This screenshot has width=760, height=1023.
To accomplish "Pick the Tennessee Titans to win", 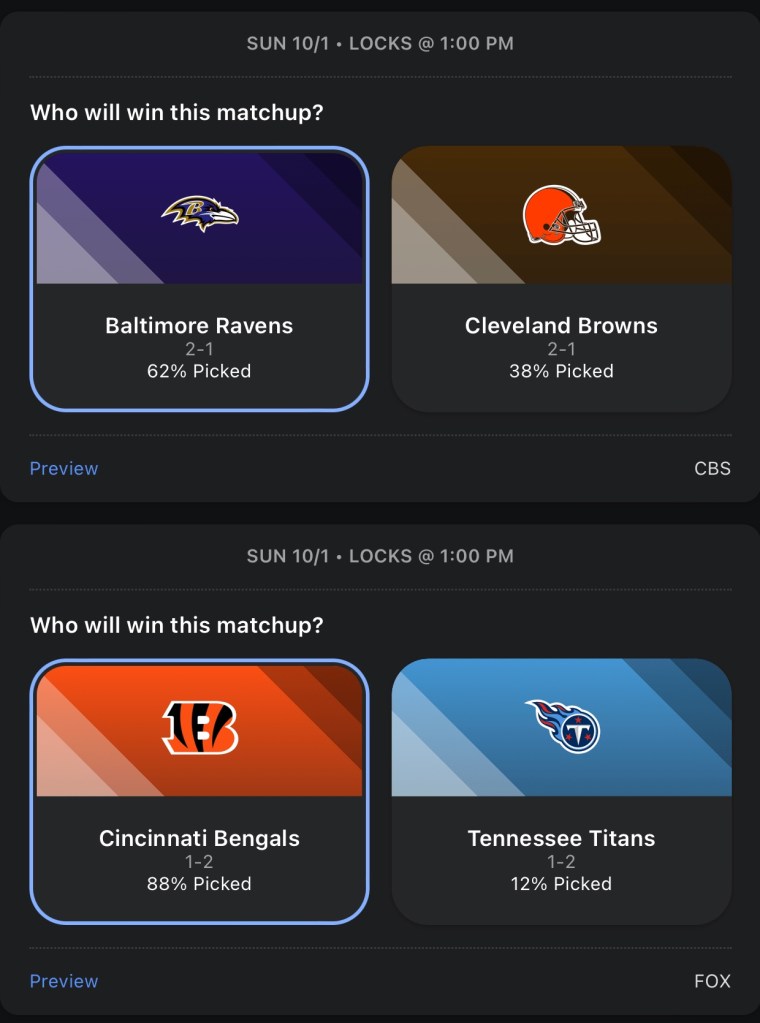I will (x=561, y=791).
